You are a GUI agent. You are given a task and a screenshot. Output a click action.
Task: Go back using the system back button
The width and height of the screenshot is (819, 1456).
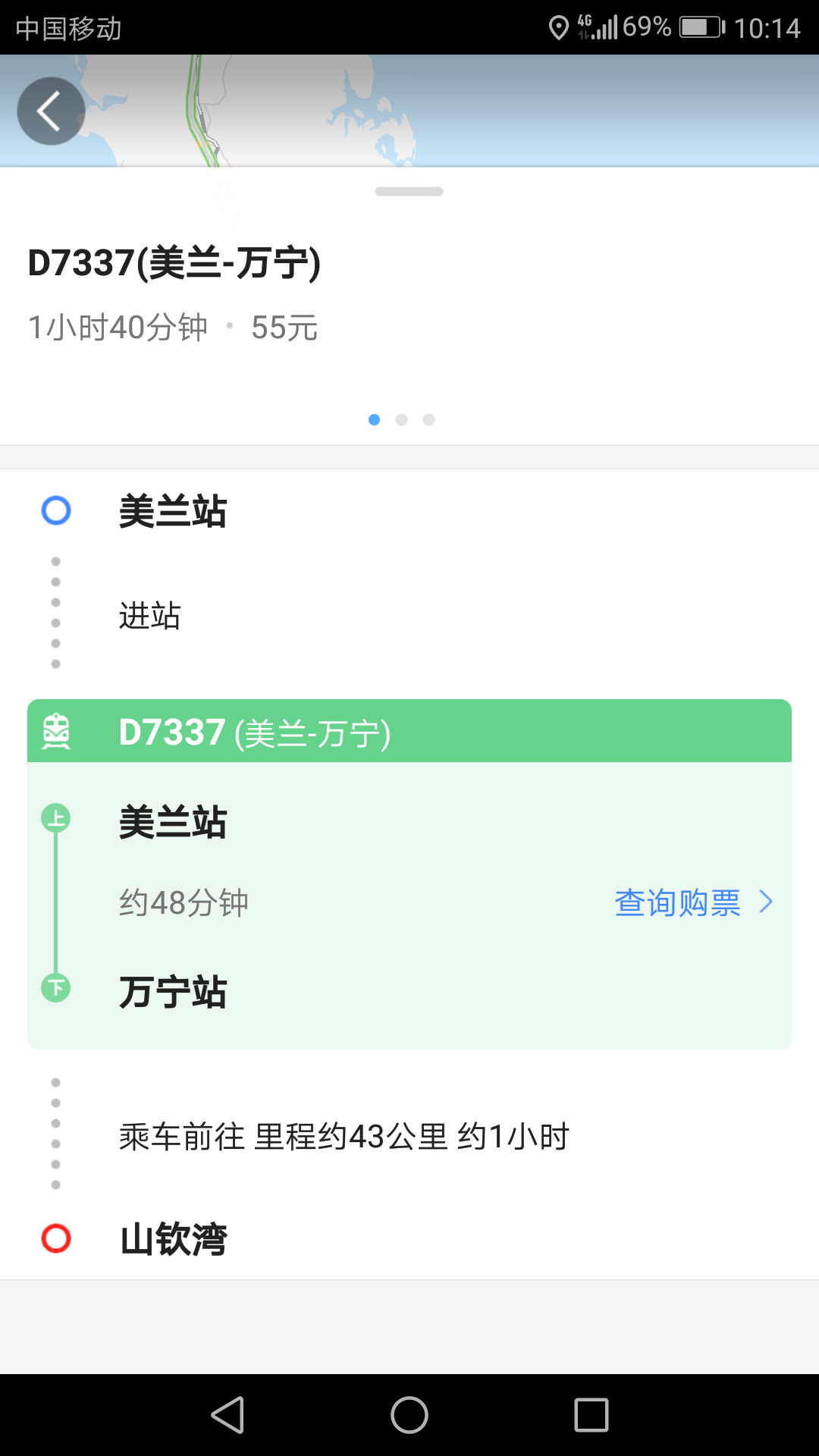point(227,1415)
